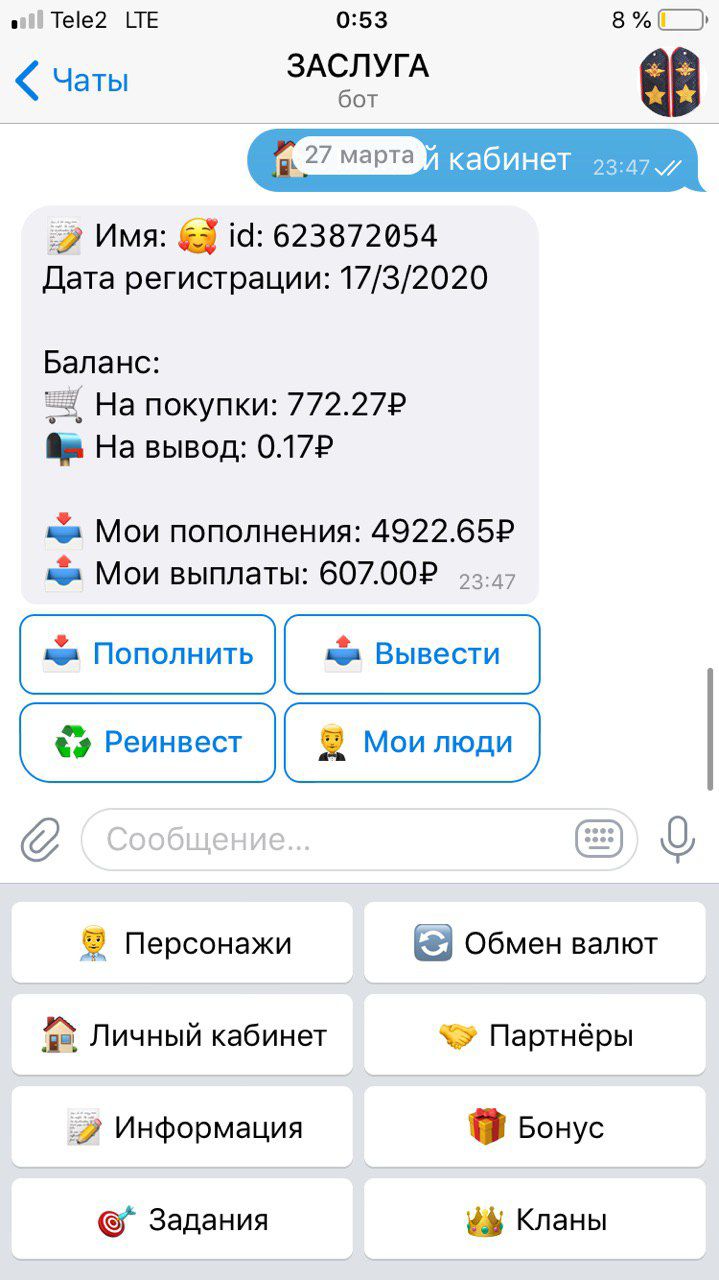This screenshot has width=719, height=1280.
Task: Open the attachment paperclip
Action: point(41,840)
